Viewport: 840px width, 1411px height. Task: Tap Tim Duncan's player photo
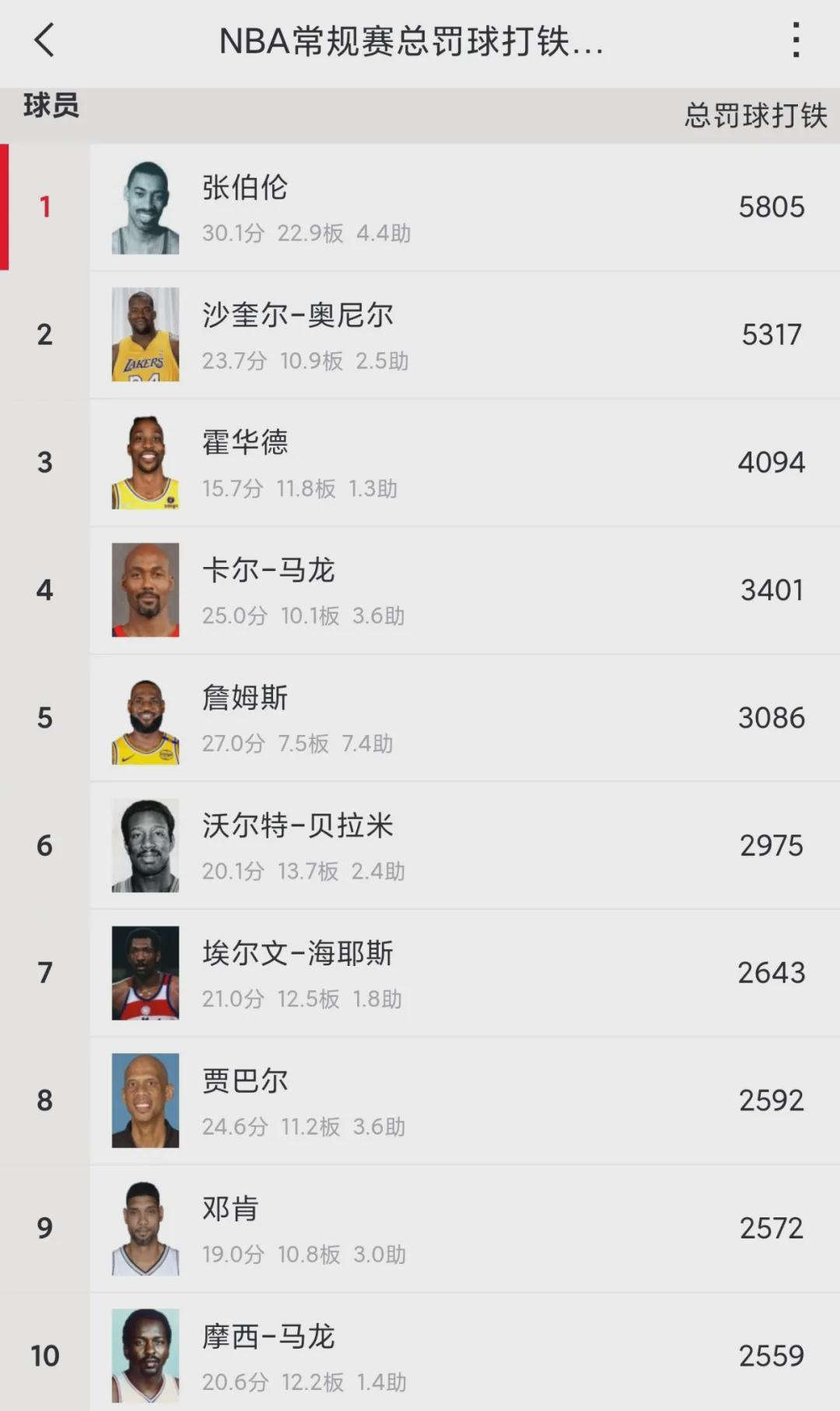pos(145,1227)
